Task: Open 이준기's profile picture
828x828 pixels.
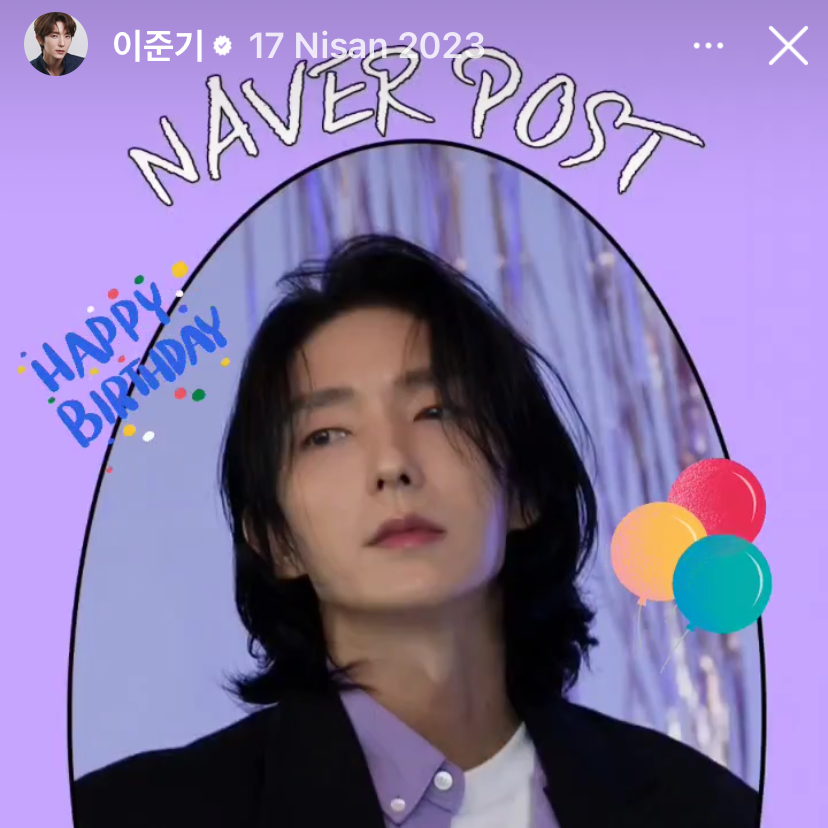Action: [56, 45]
